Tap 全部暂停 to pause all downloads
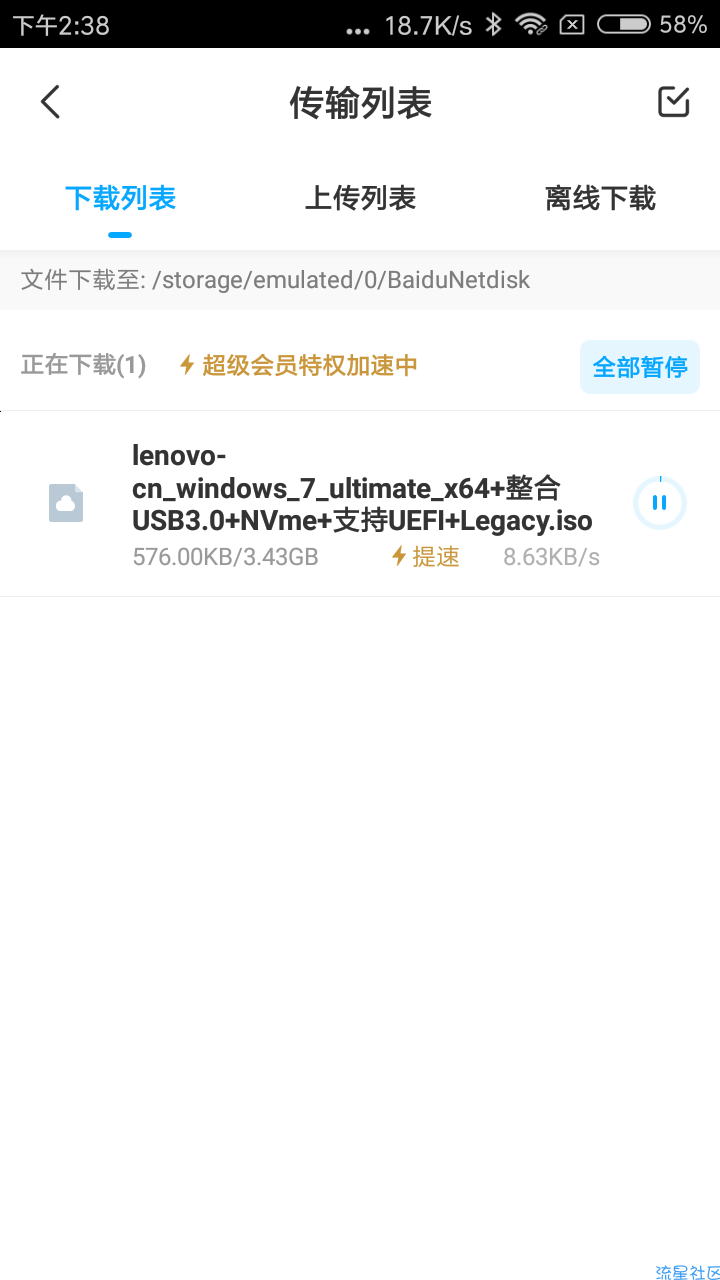This screenshot has height=1280, width=720. pos(640,367)
